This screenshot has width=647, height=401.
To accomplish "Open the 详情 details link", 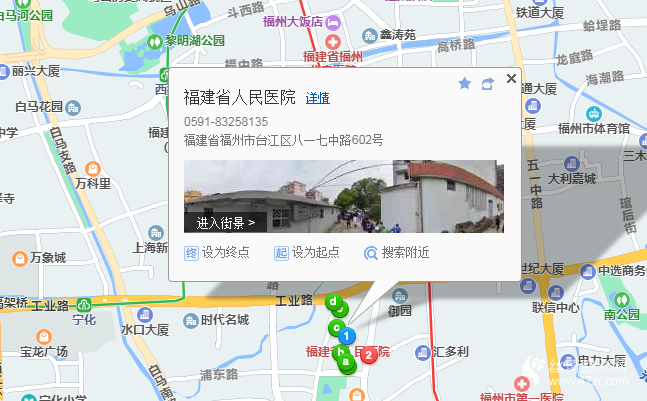I will coord(317,98).
